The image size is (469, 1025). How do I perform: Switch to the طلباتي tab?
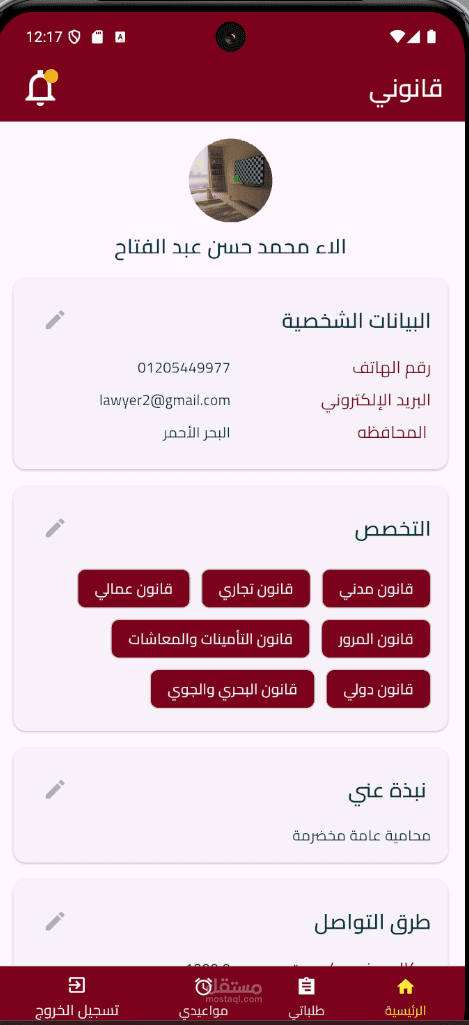pos(306,996)
